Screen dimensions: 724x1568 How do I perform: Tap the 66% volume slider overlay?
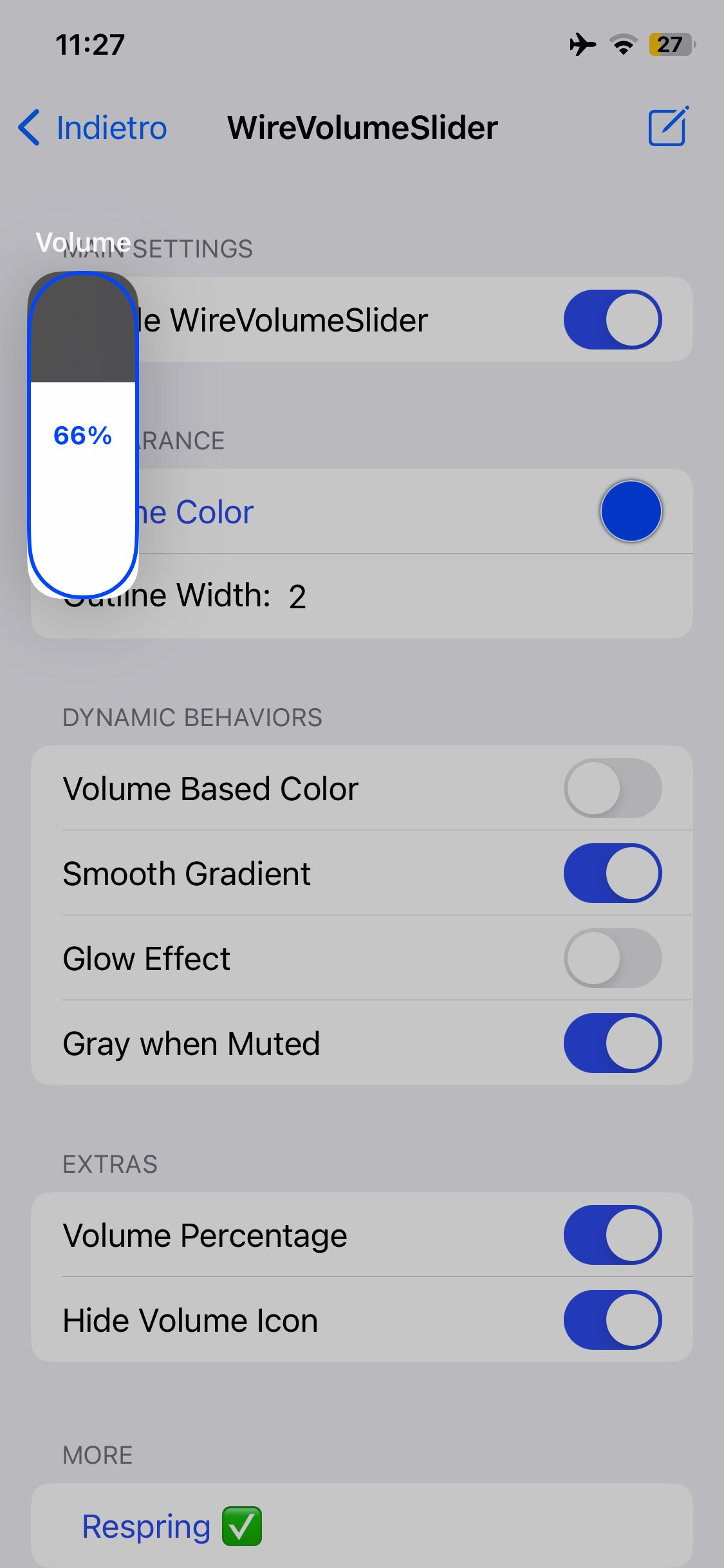click(83, 435)
